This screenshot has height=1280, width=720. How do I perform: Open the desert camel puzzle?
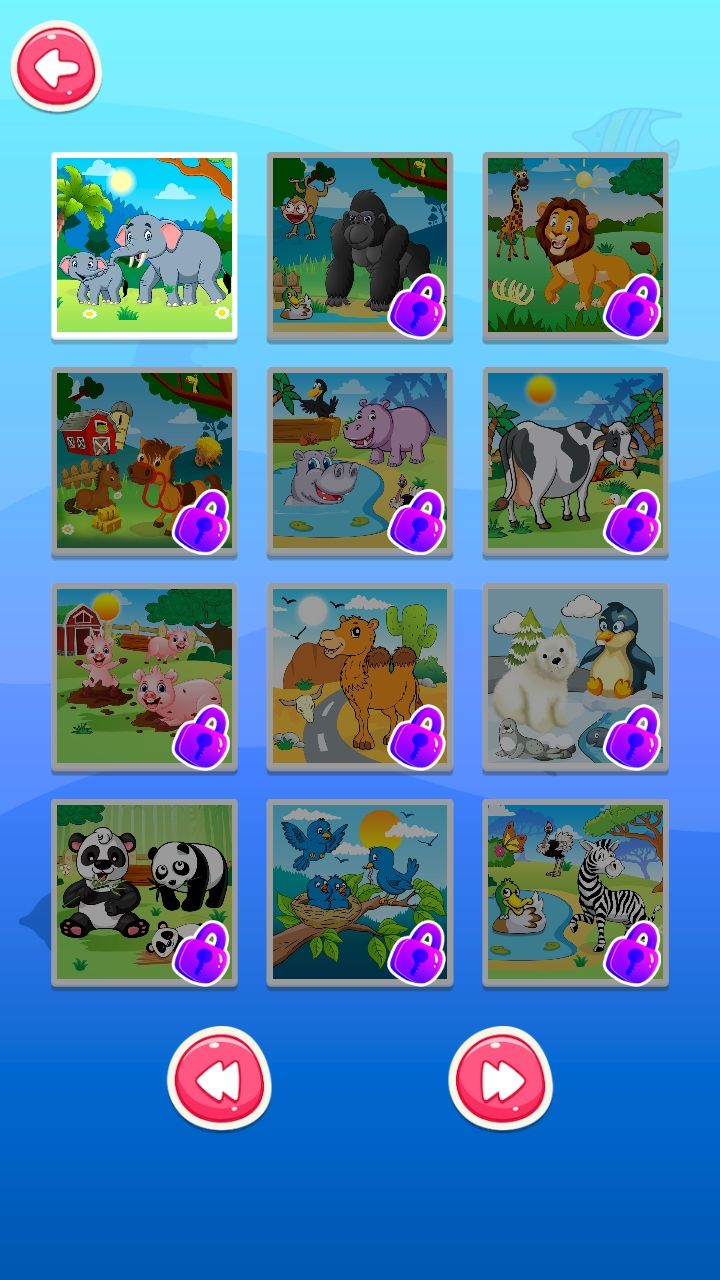click(x=360, y=677)
